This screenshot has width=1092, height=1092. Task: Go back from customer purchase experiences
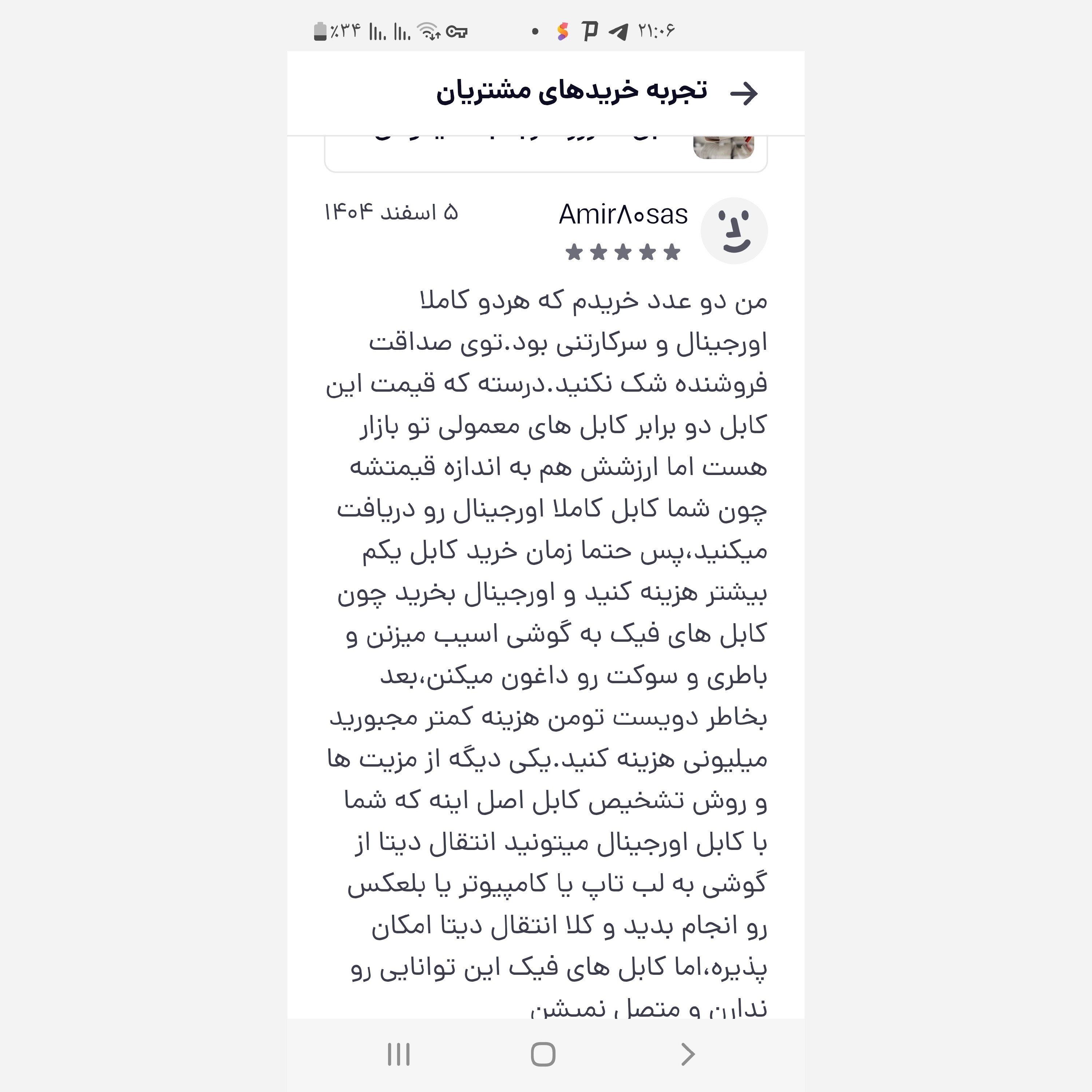[743, 93]
